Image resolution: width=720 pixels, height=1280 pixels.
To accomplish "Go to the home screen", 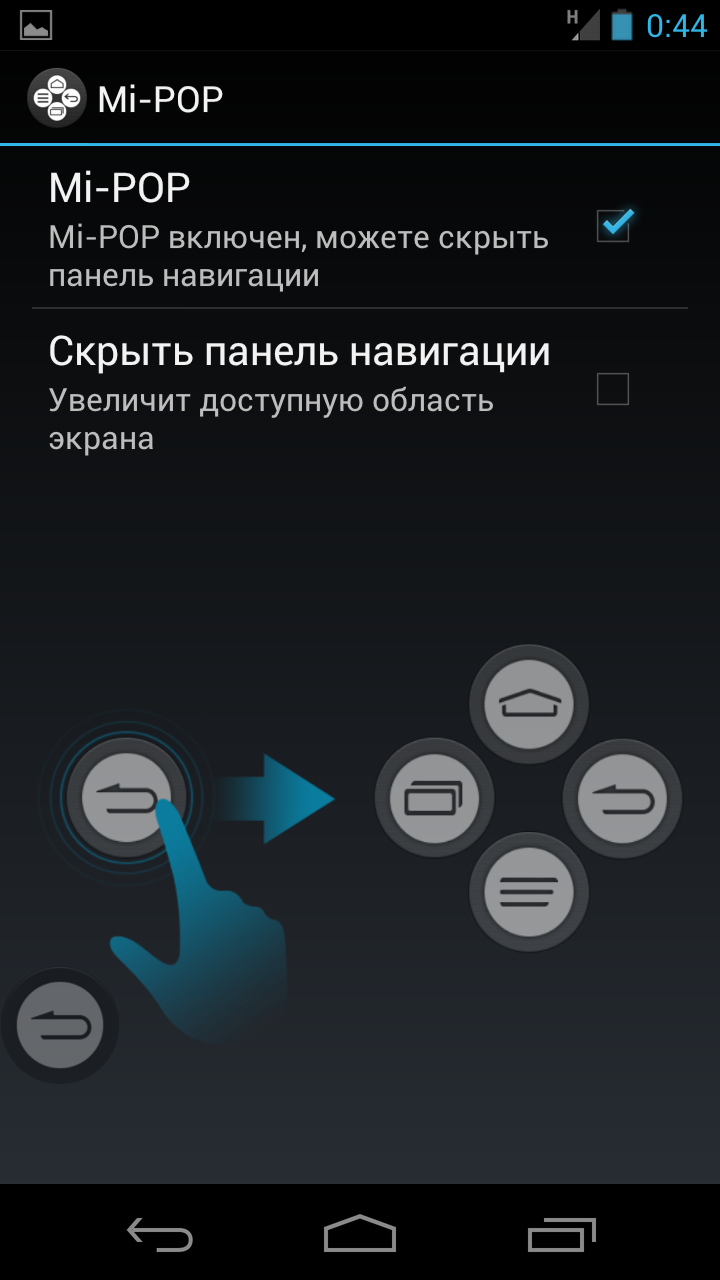I will click(360, 1234).
